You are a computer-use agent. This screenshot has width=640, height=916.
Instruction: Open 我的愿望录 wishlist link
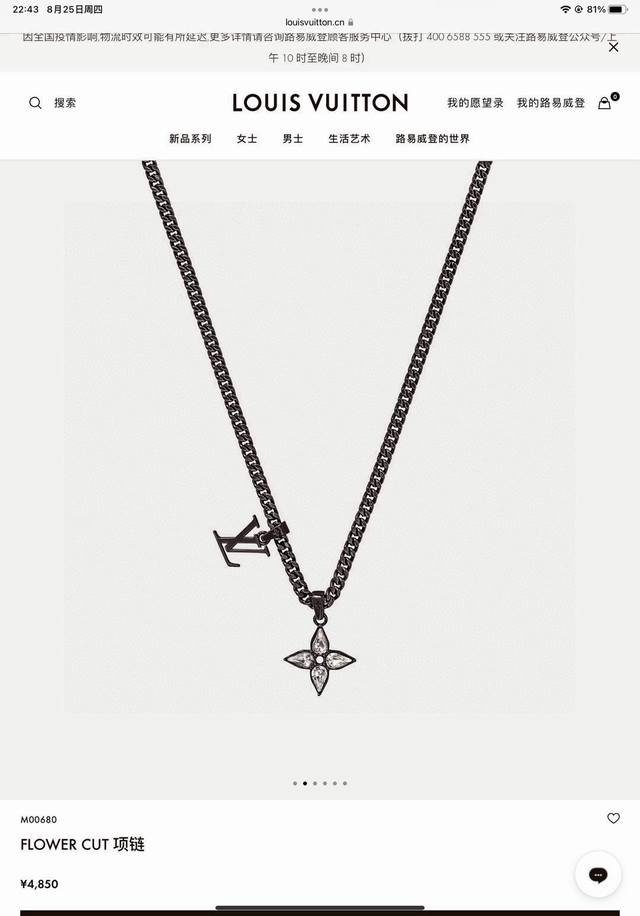475,103
